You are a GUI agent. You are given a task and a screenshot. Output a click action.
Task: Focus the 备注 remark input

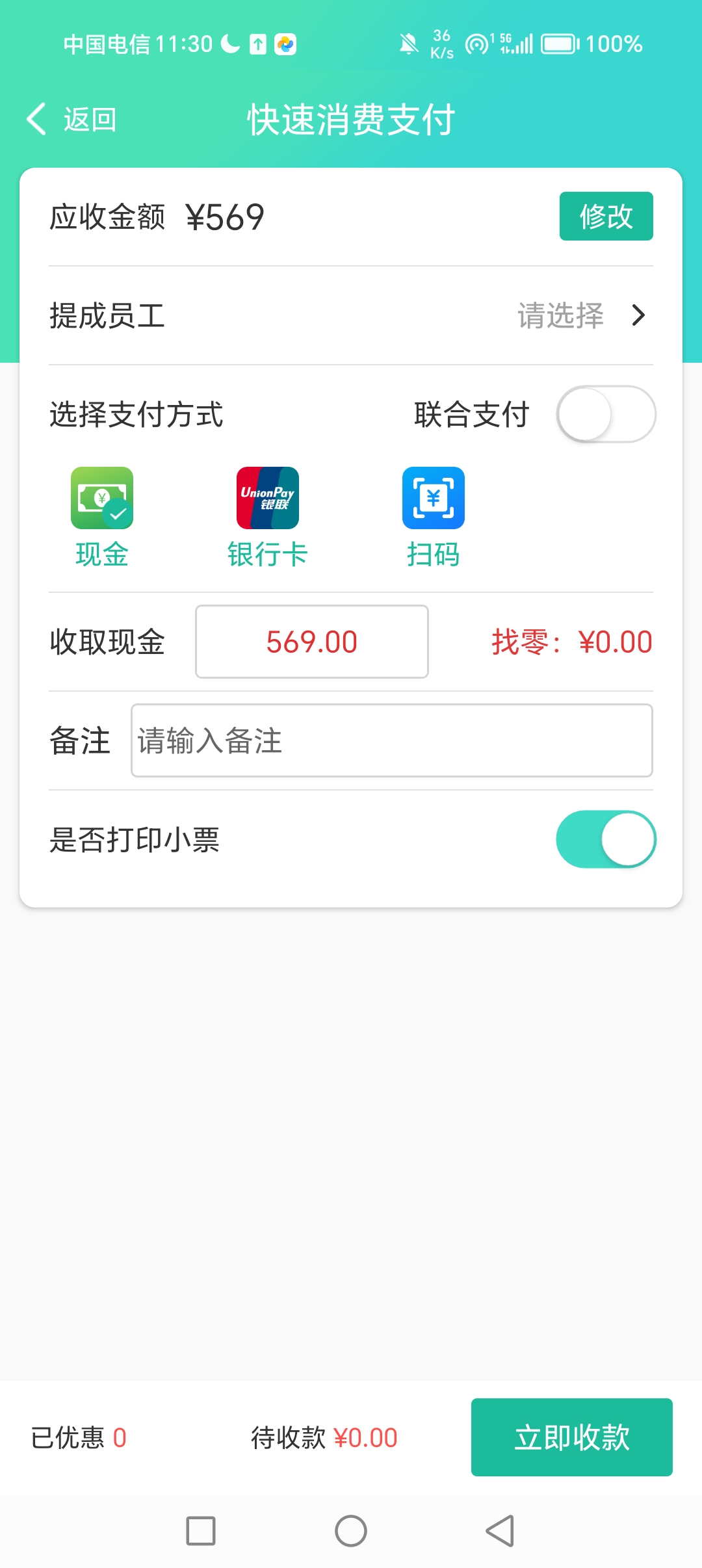pyautogui.click(x=391, y=740)
